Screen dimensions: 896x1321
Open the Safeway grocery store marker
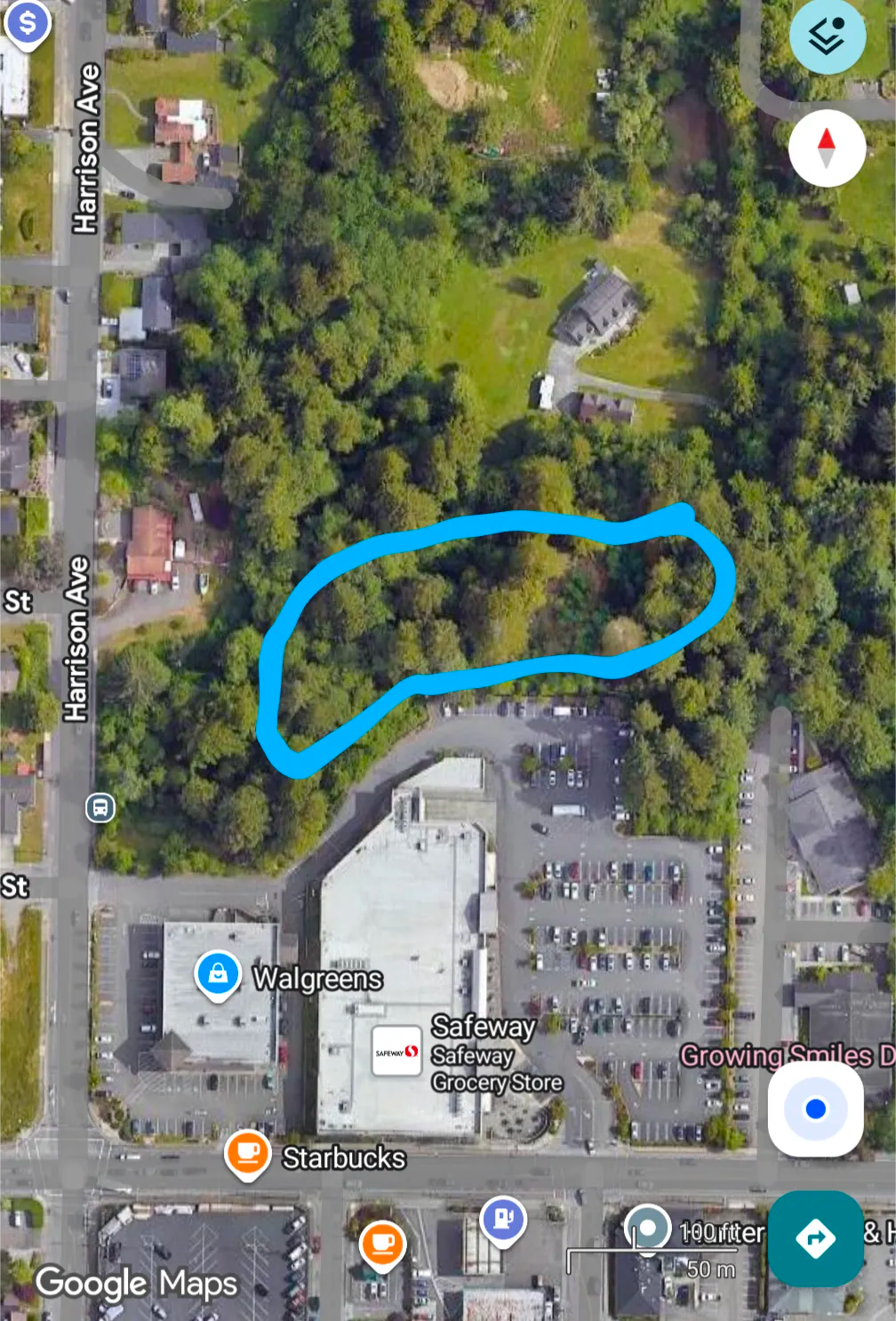point(396,1052)
